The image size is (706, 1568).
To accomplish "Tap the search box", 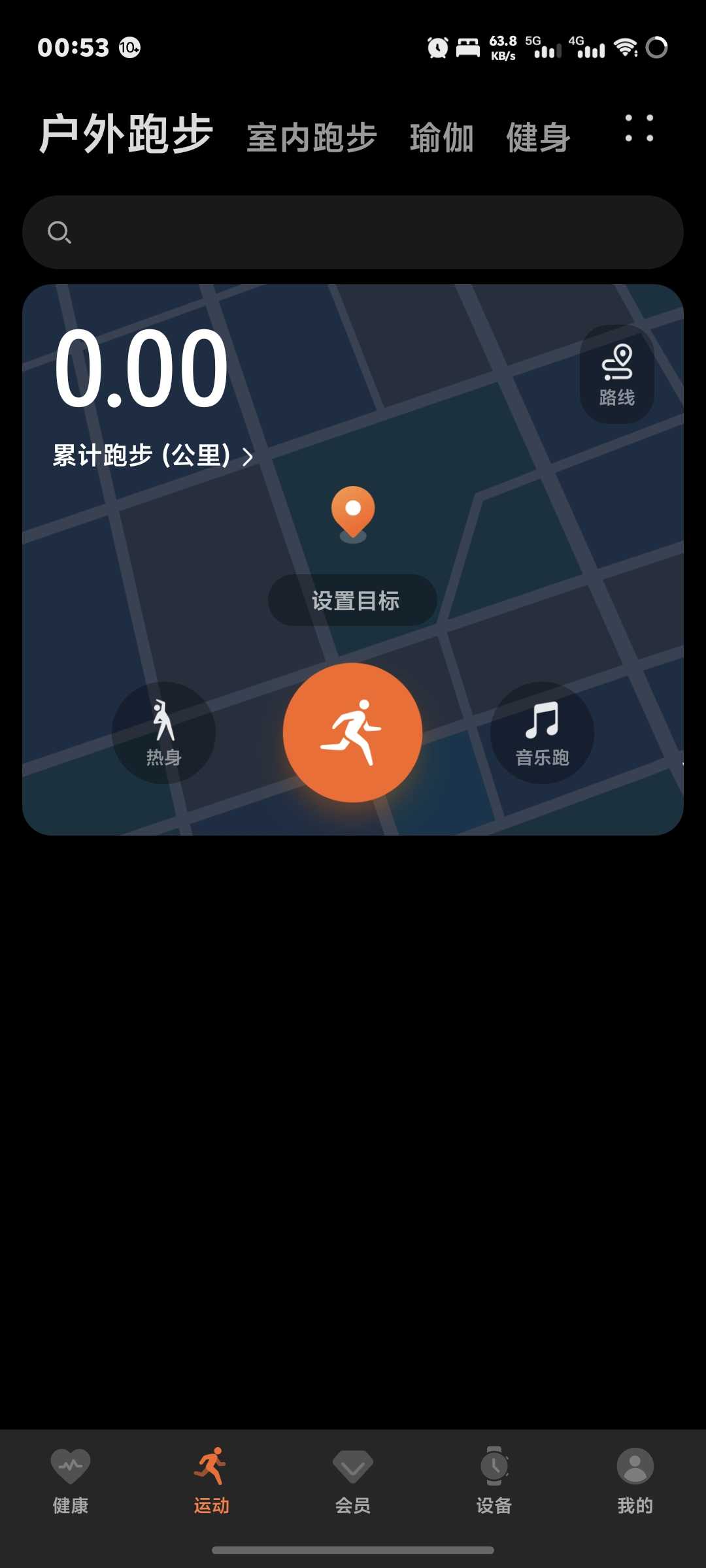I will 353,233.
